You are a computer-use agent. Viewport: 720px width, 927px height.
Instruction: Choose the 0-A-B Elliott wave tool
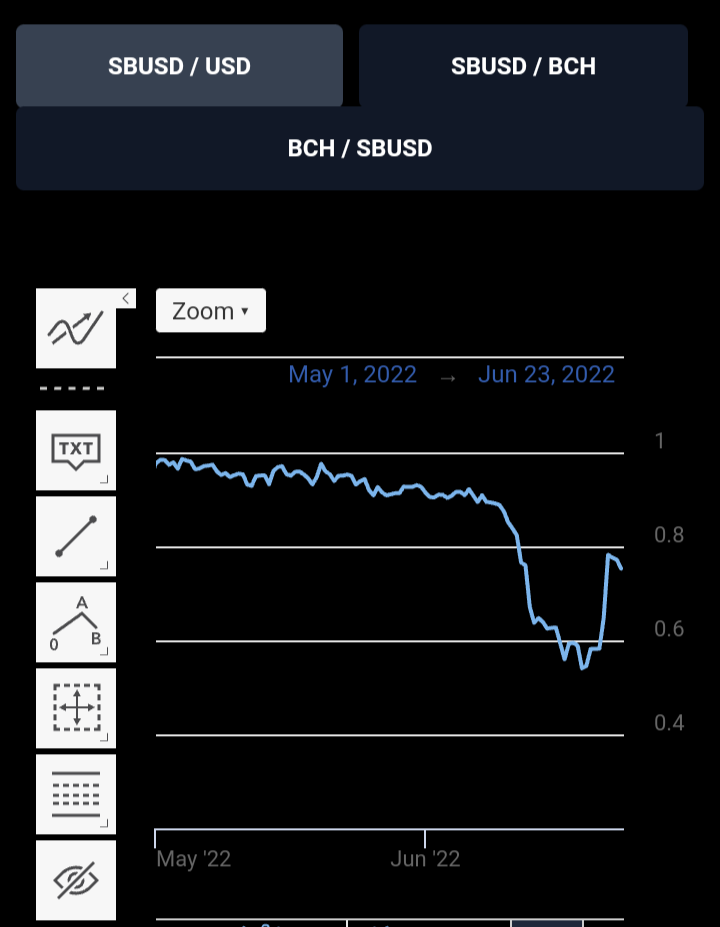(76, 623)
